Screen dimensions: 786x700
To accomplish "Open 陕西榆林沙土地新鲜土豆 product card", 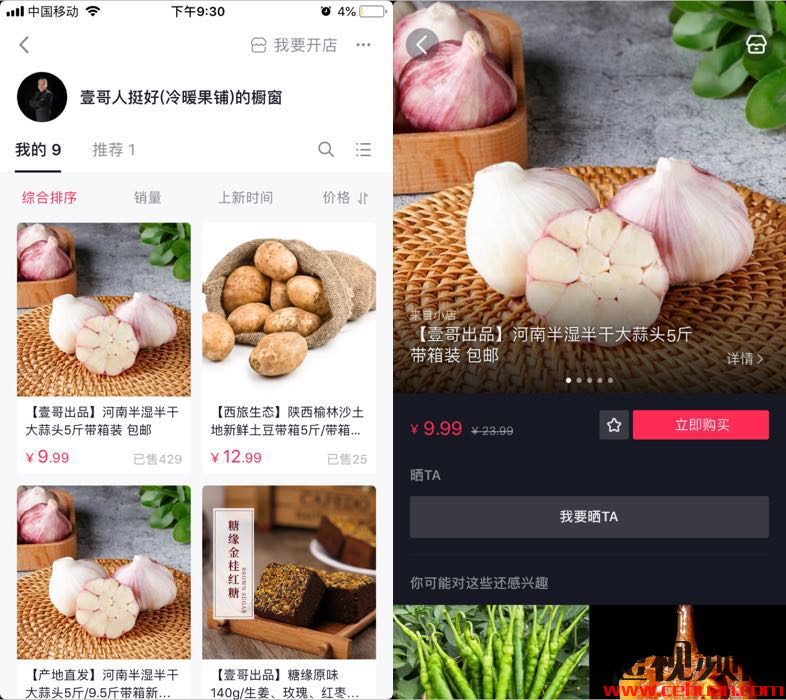I will coord(289,345).
